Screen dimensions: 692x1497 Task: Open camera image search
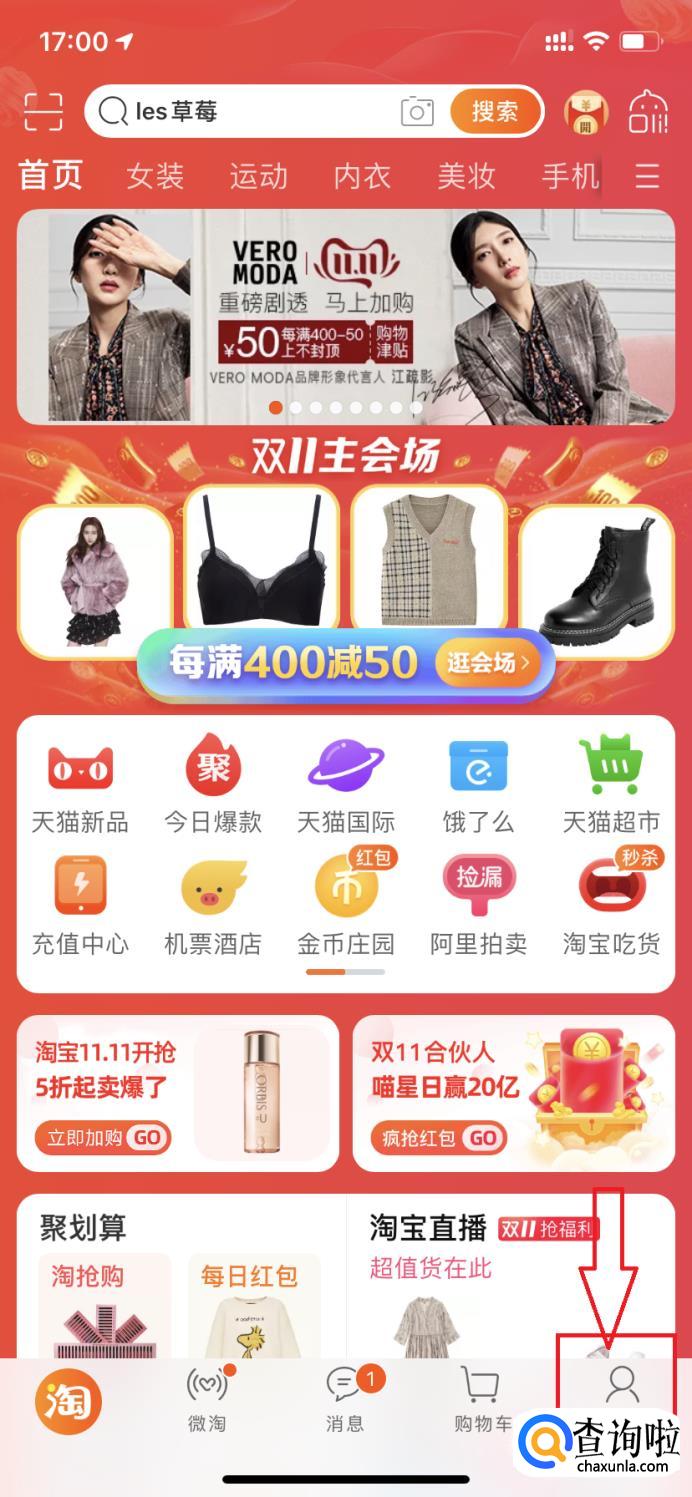pos(417,111)
